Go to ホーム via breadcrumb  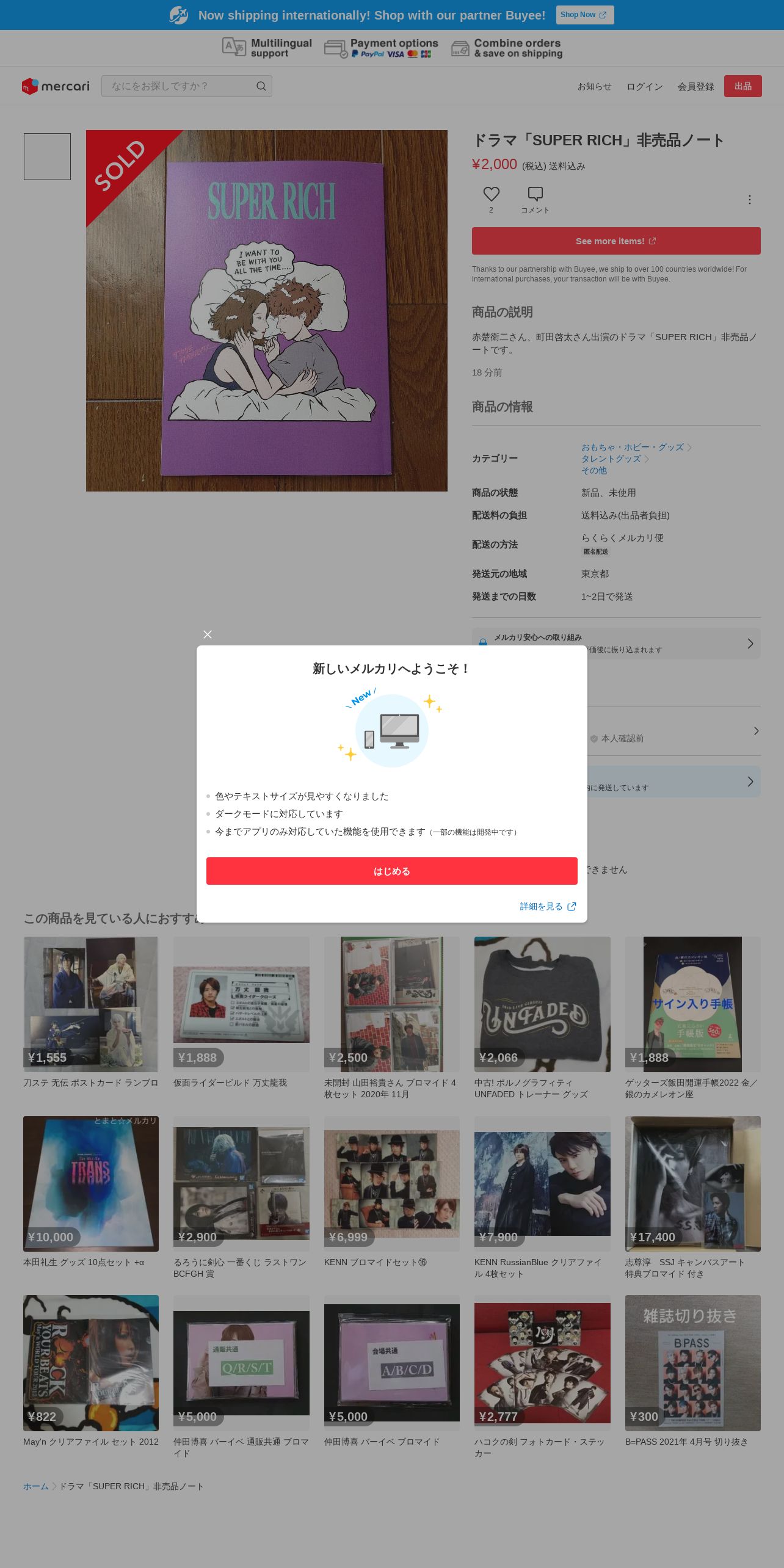pyautogui.click(x=35, y=1486)
